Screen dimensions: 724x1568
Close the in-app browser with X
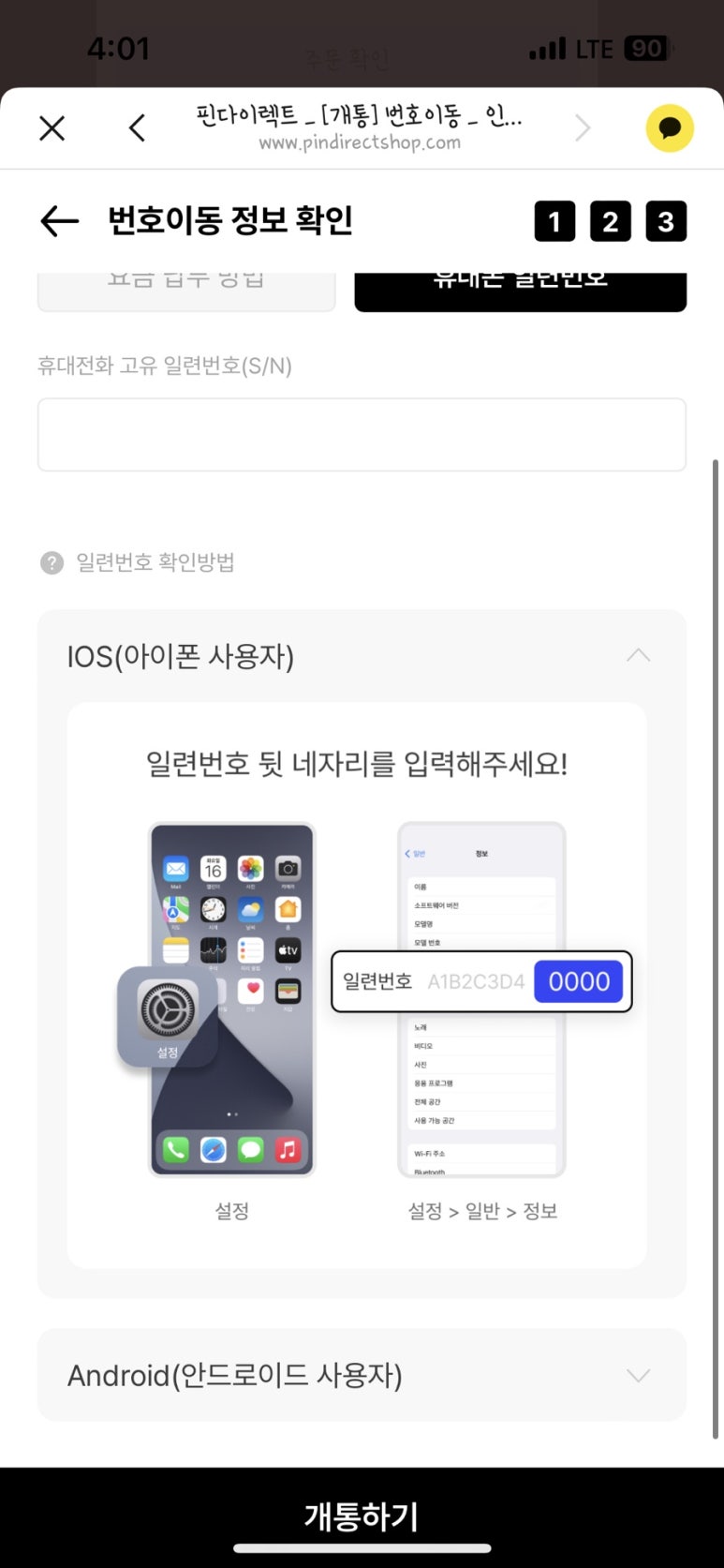[52, 128]
